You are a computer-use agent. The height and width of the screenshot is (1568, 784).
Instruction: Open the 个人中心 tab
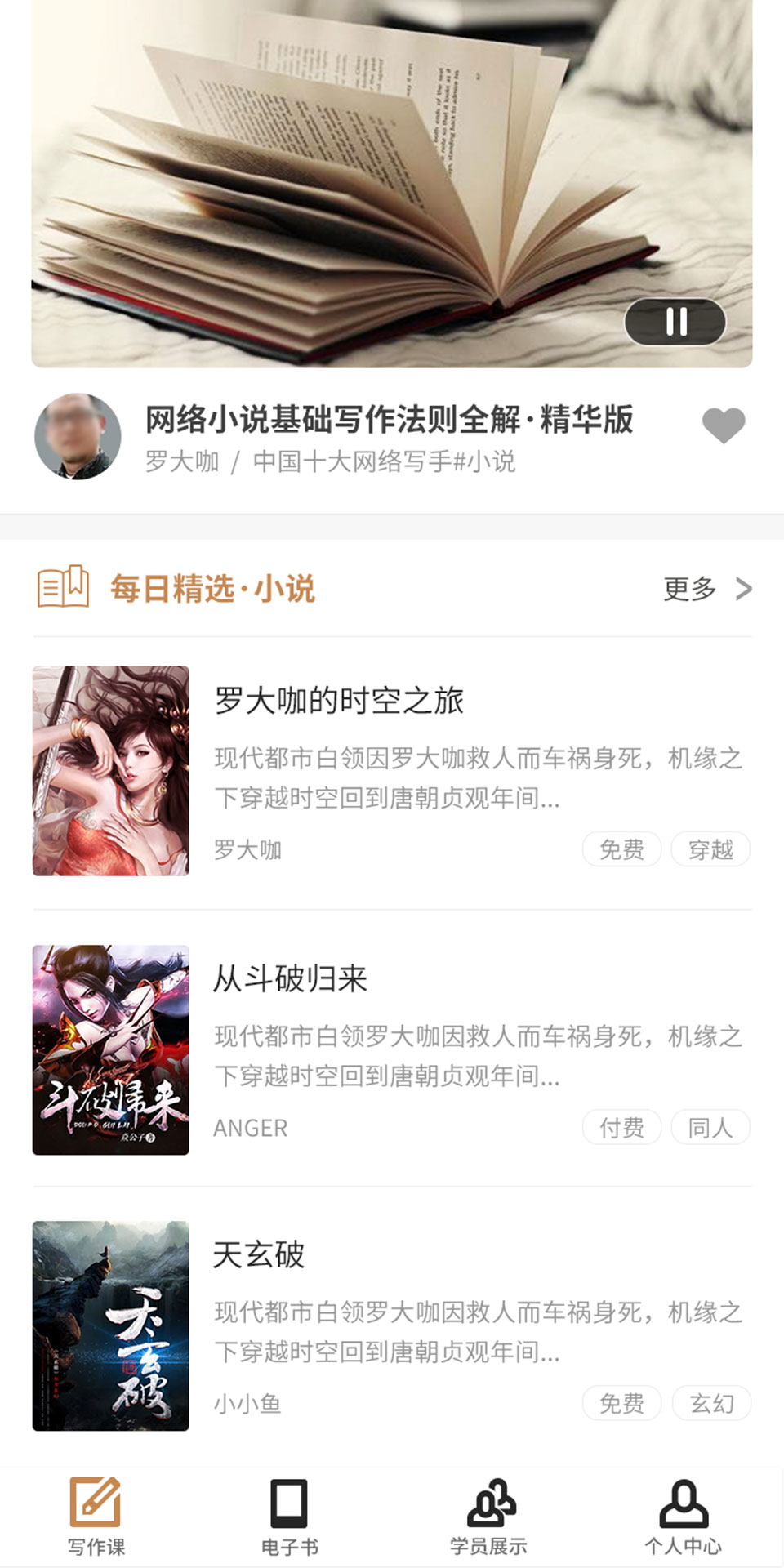pos(684,1516)
